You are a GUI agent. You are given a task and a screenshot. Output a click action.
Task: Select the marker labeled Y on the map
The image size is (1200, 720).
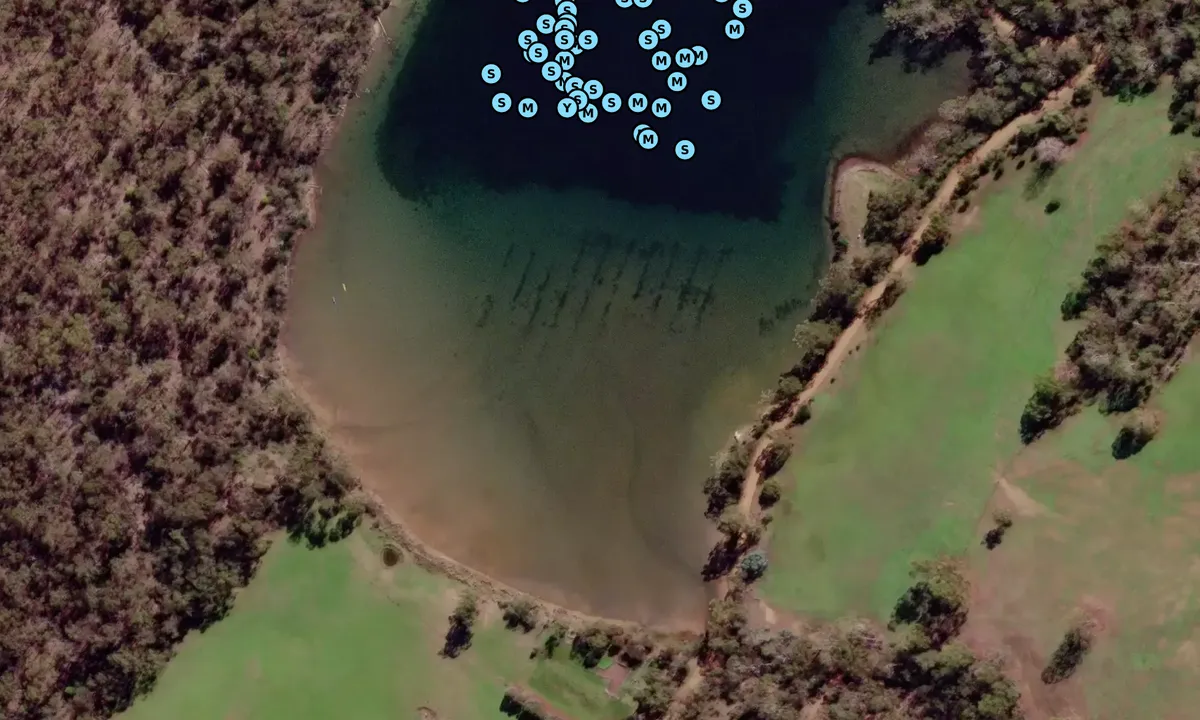pyautogui.click(x=567, y=108)
